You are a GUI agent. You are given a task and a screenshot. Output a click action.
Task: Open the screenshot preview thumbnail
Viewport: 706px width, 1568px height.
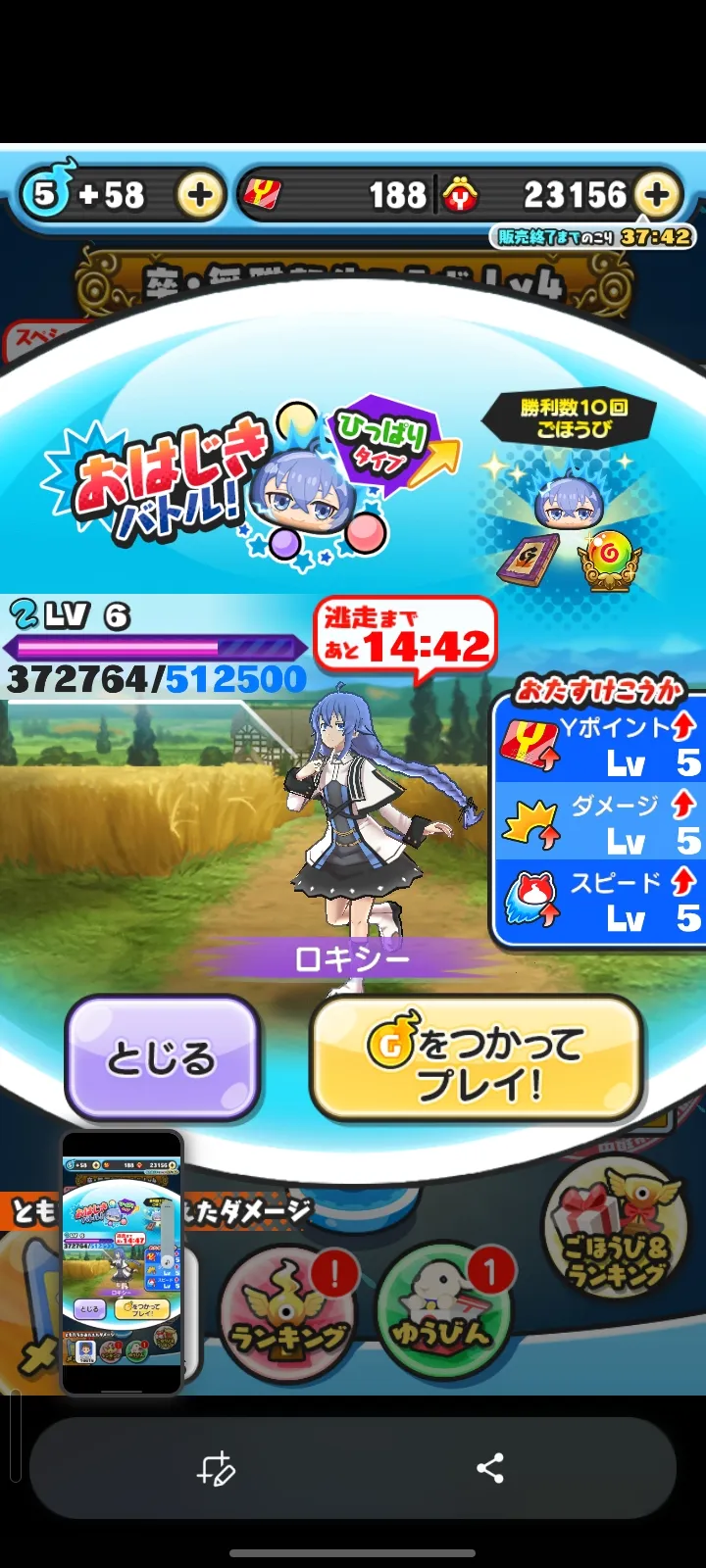[x=123, y=1262]
